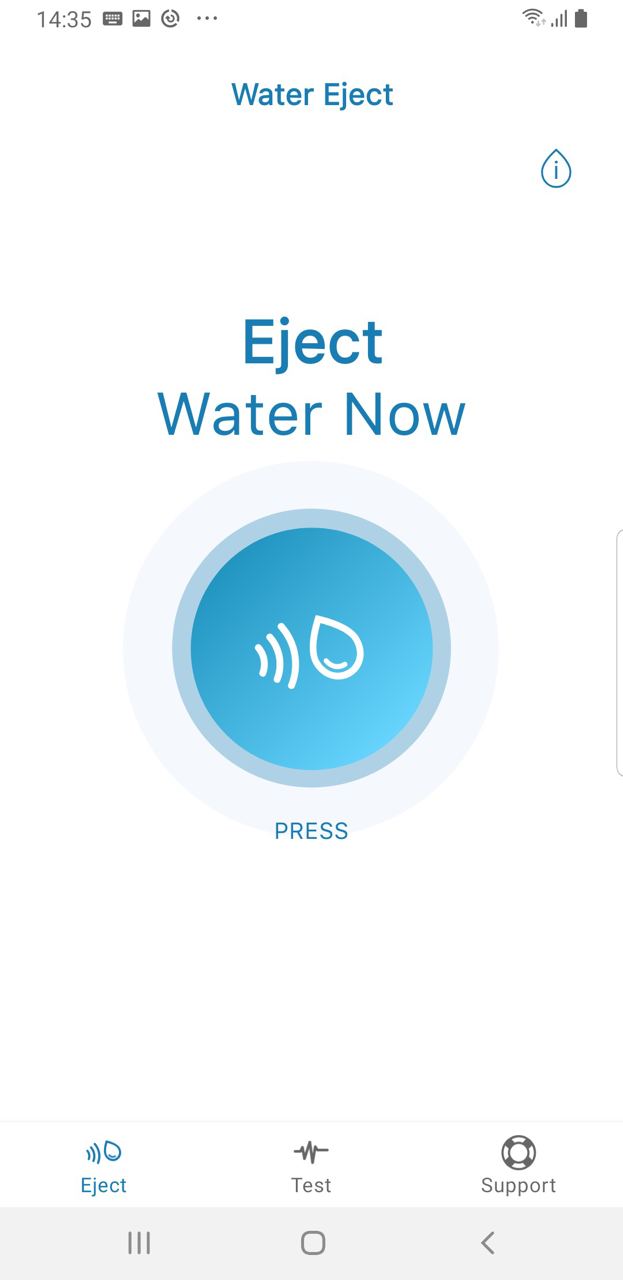The image size is (623, 1280).
Task: Start ejecting water with the round button
Action: [311, 649]
